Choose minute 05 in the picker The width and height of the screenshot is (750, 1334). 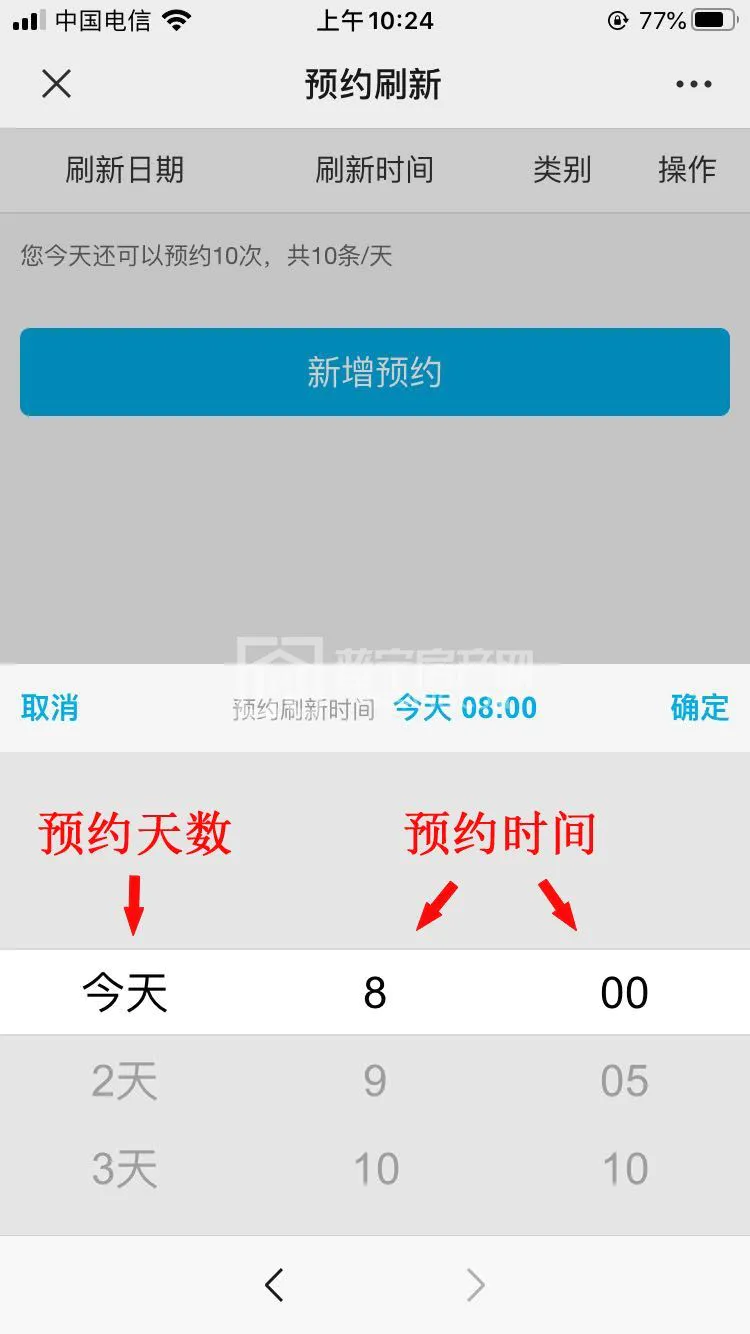coord(624,1081)
